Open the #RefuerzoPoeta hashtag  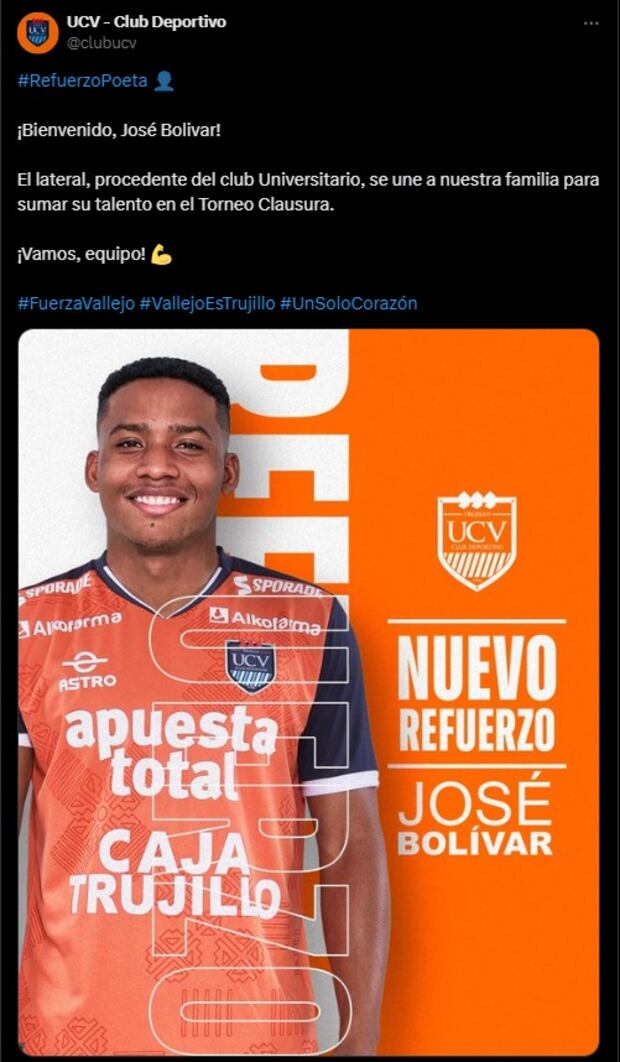(x=82, y=81)
